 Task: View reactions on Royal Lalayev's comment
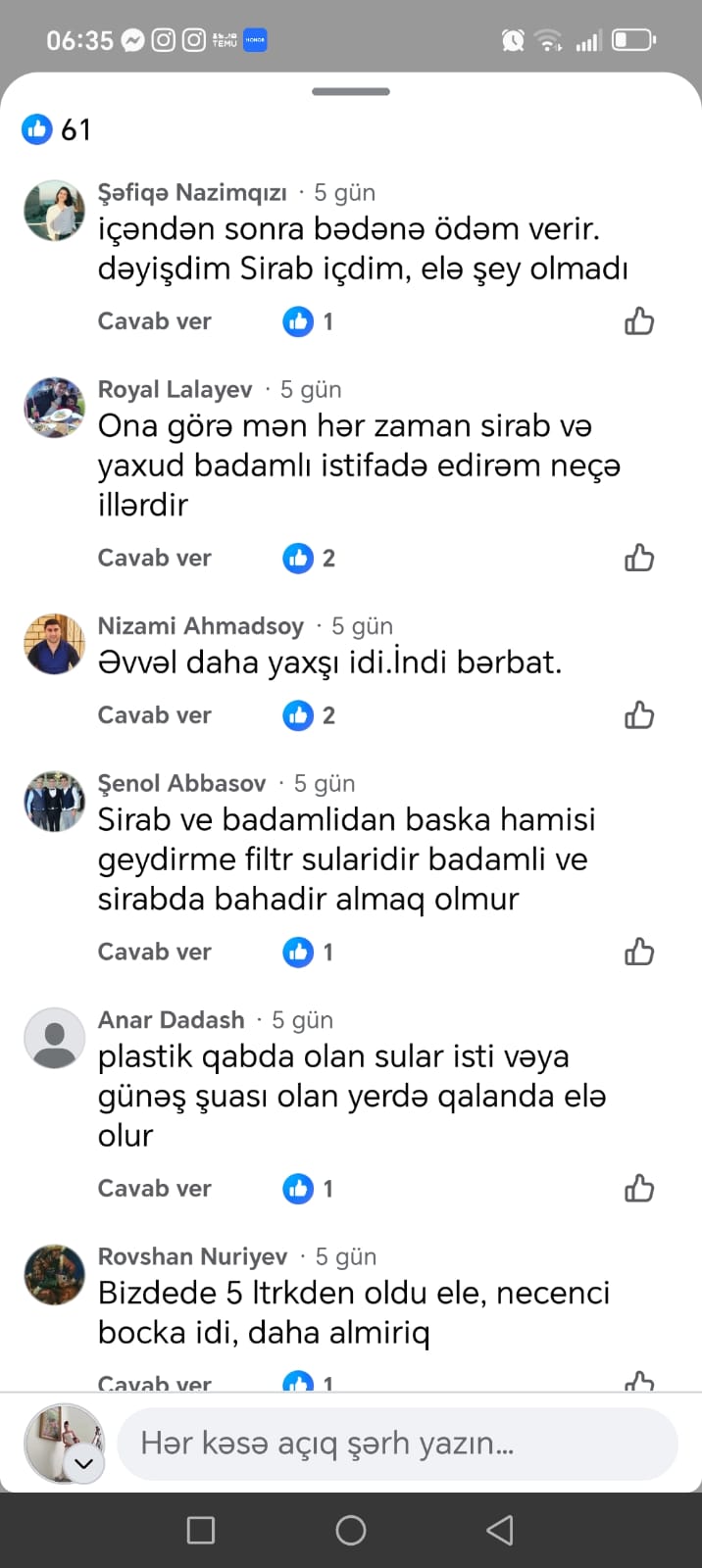[x=309, y=558]
